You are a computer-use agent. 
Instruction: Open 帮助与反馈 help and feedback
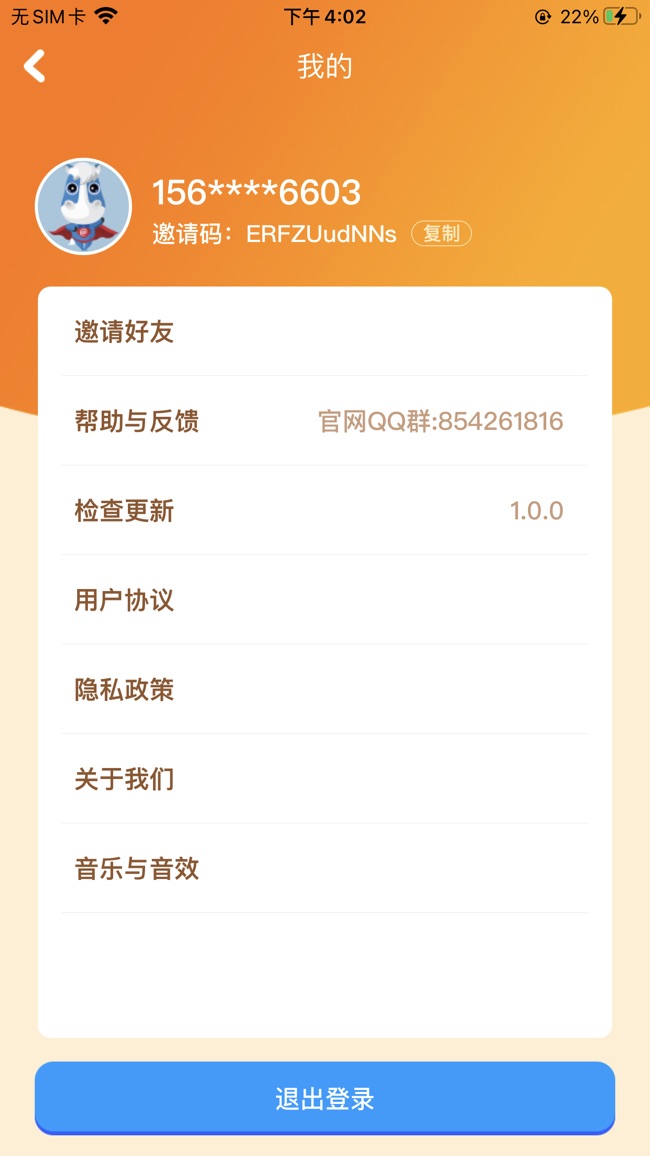point(325,421)
